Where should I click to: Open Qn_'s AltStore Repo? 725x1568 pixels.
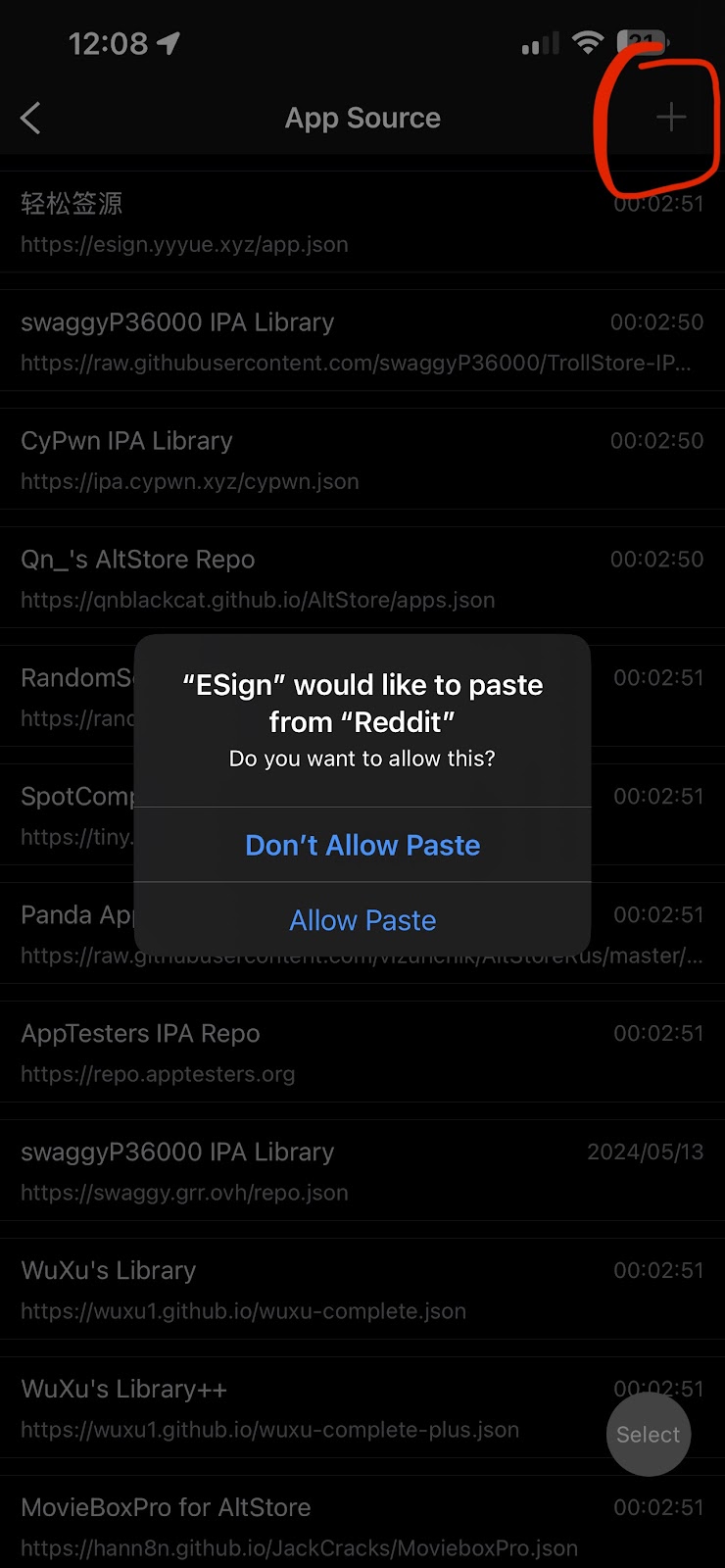click(294, 579)
